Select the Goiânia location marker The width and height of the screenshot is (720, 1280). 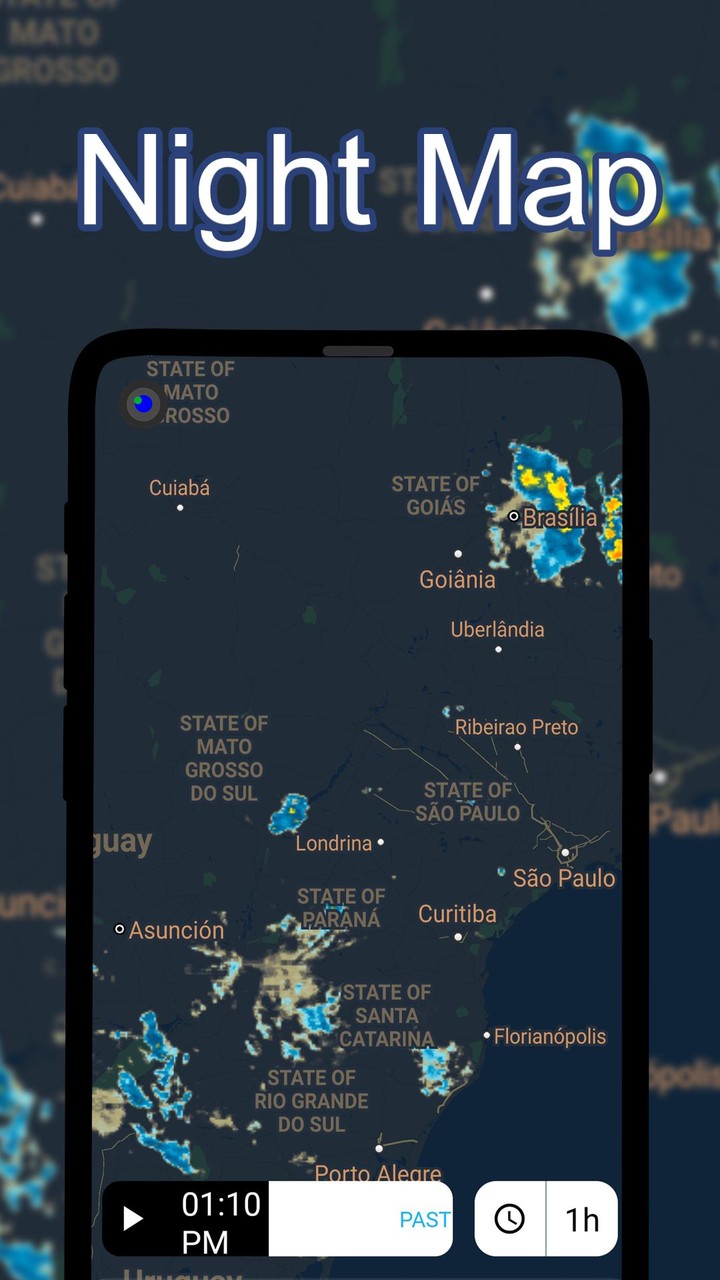458,553
